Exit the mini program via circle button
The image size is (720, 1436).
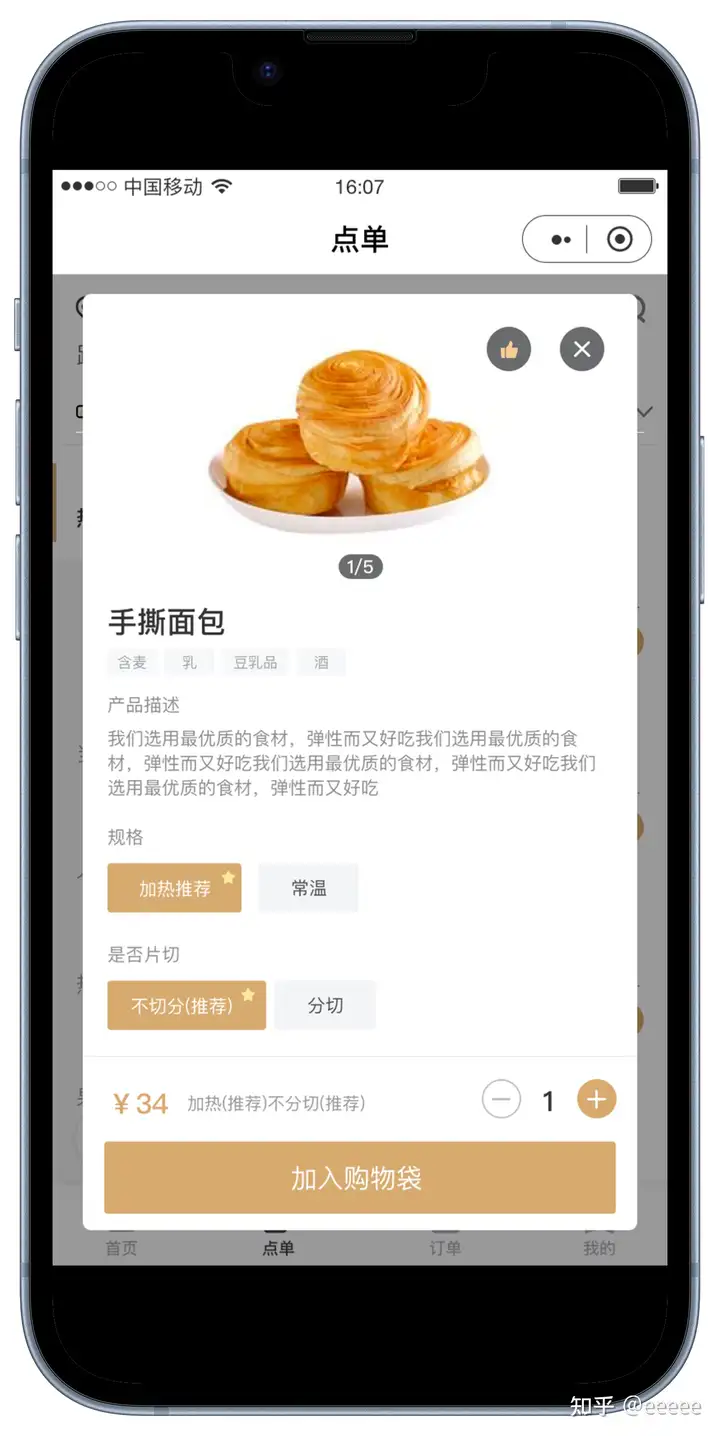point(620,240)
